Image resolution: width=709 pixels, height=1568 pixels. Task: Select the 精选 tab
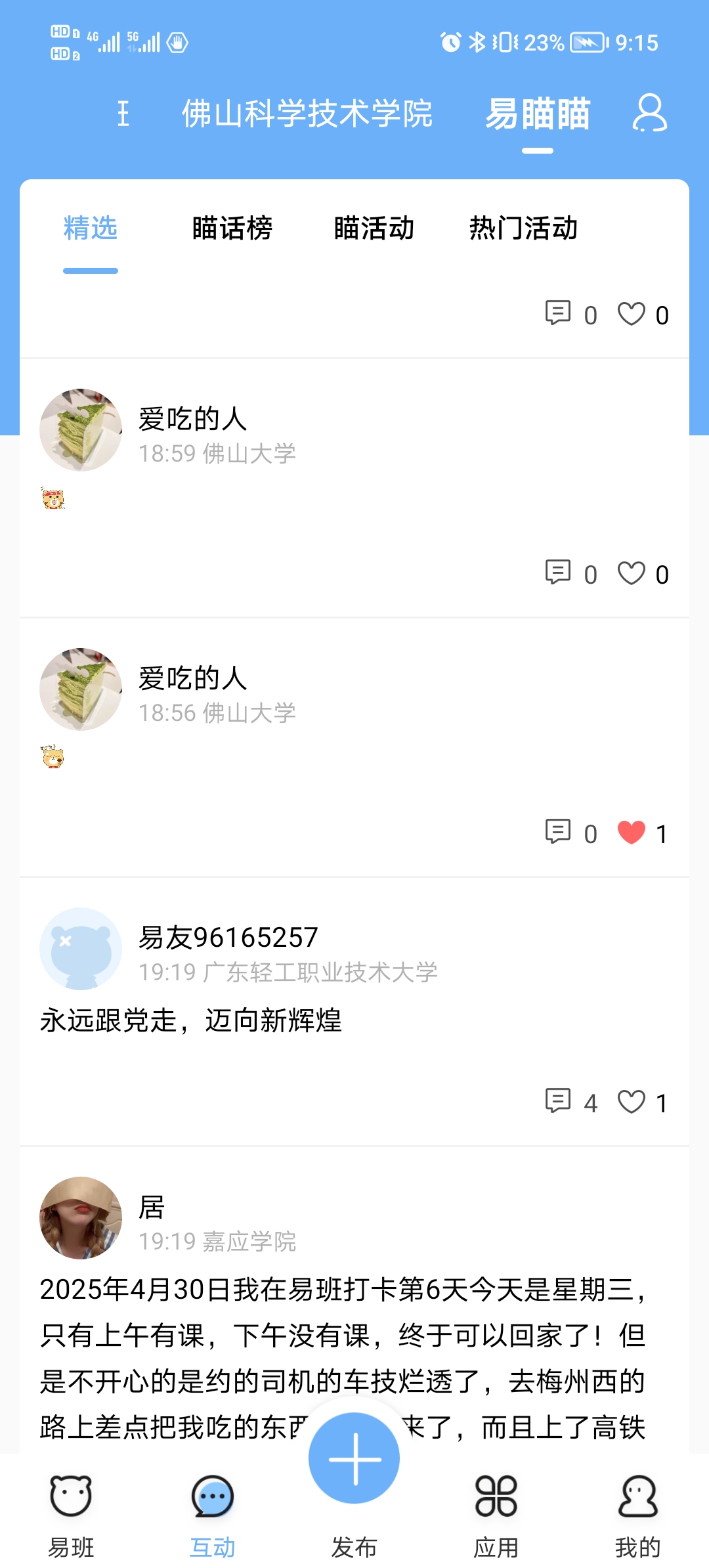(x=91, y=229)
